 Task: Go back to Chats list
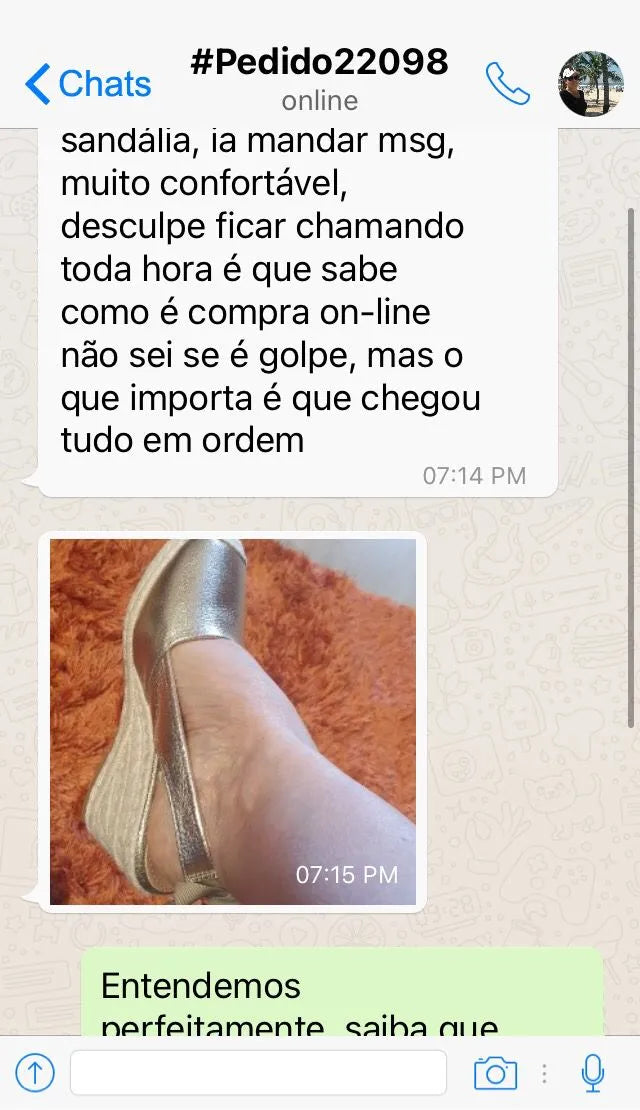88,84
